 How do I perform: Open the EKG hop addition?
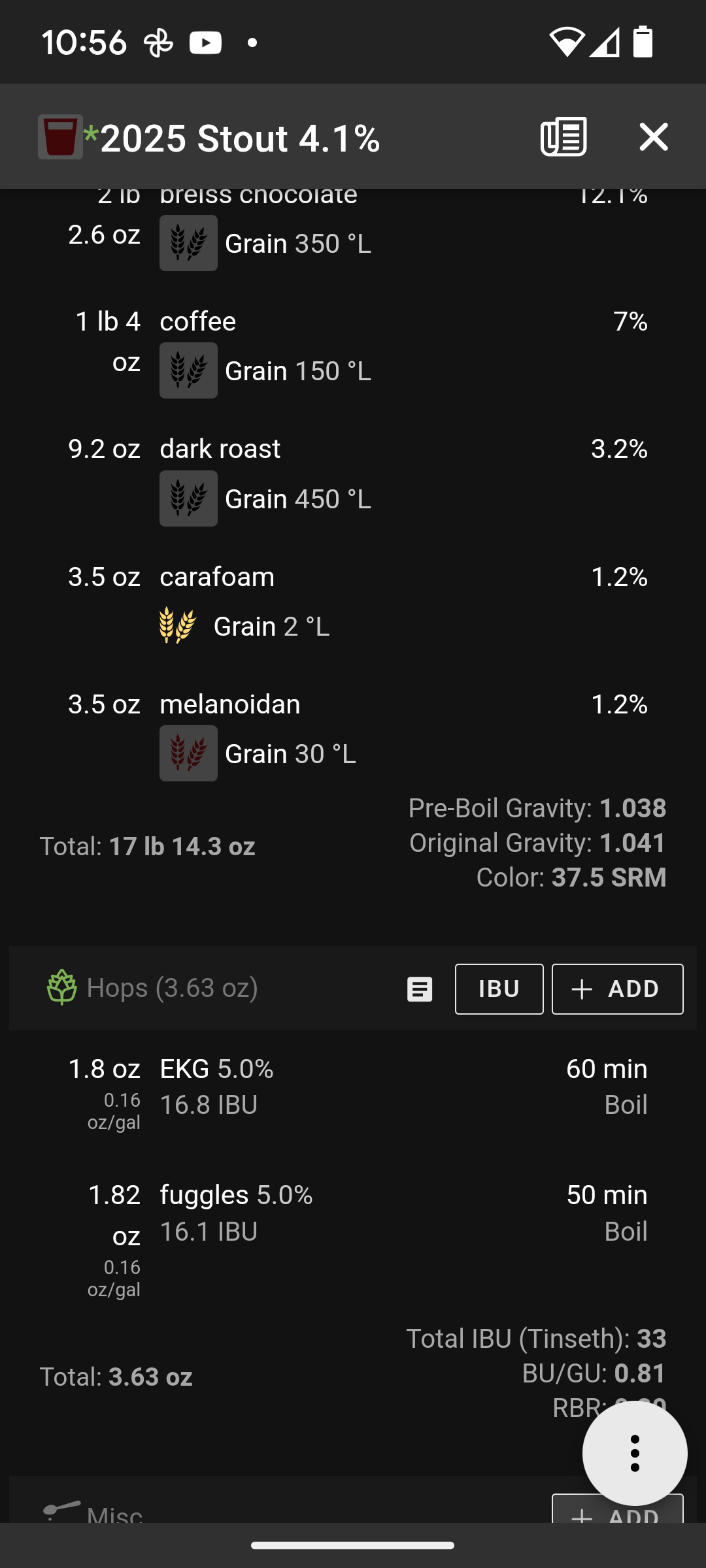[x=353, y=1093]
